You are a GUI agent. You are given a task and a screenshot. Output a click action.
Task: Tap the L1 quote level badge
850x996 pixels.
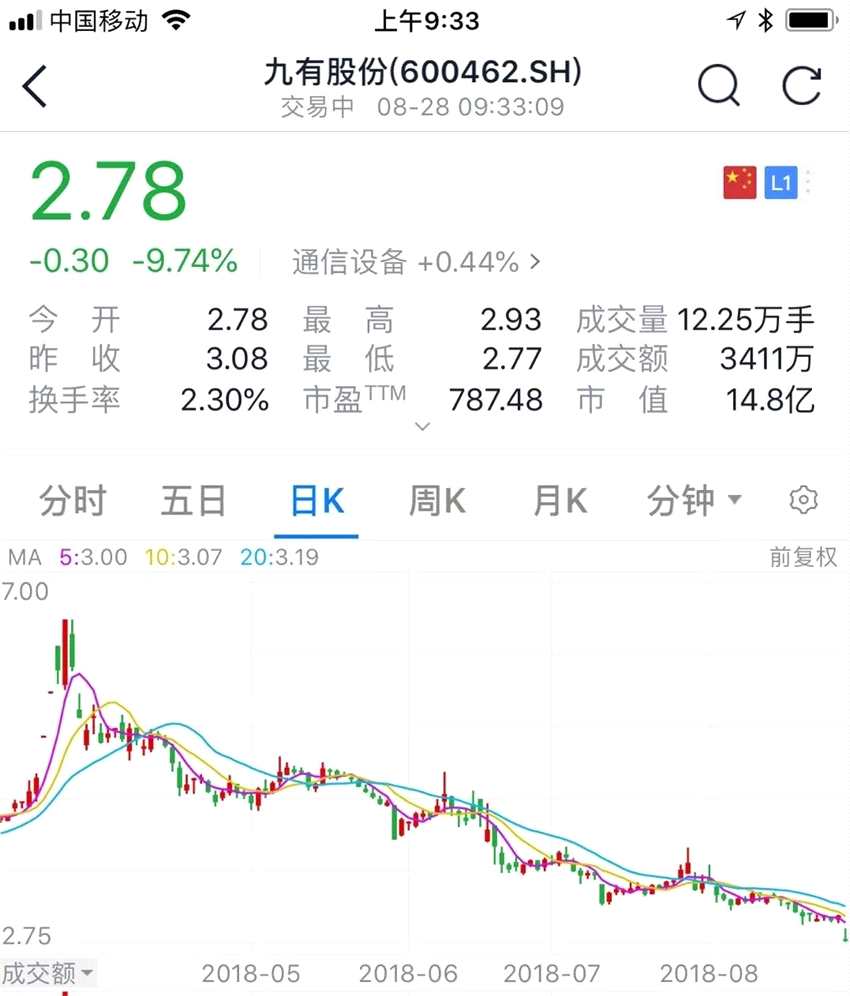pos(780,183)
